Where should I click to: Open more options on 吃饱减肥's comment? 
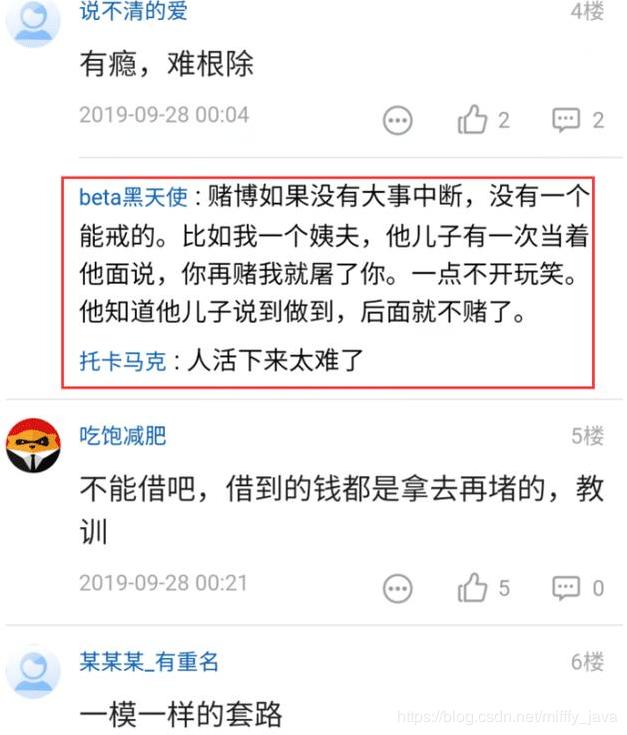click(x=398, y=588)
